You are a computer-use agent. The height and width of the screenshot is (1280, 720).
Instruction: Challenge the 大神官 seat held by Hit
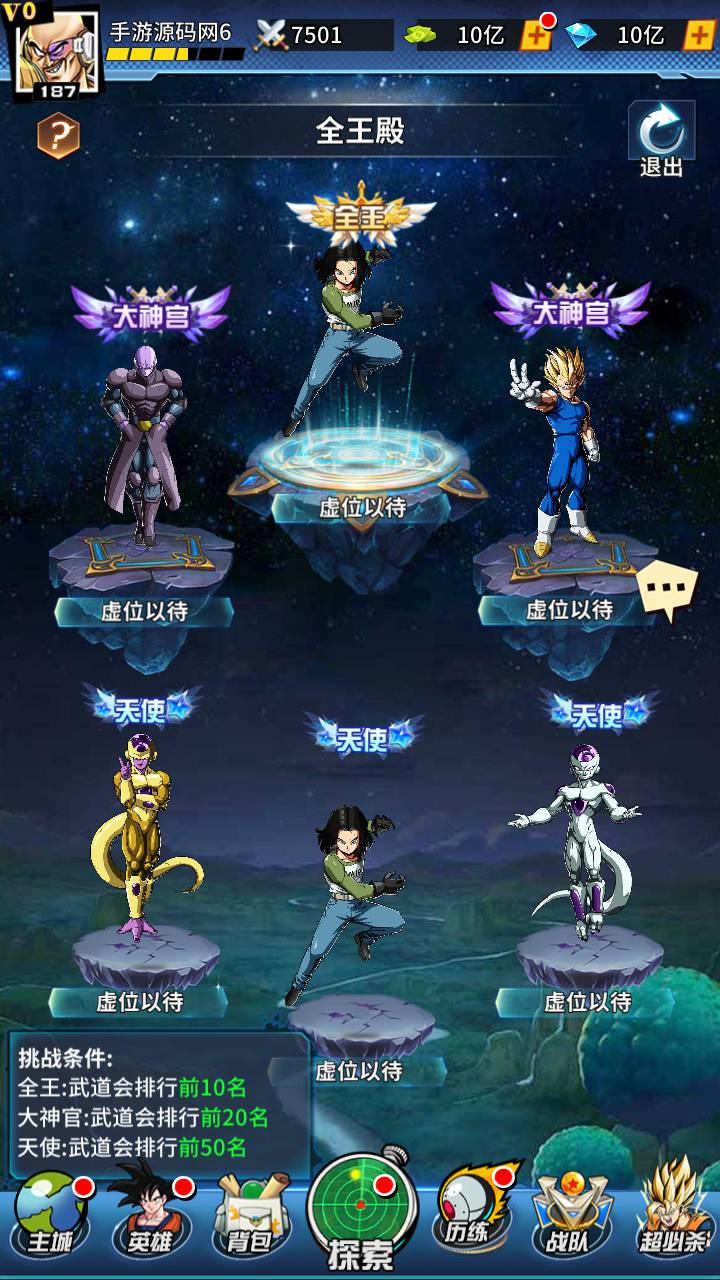[145, 440]
